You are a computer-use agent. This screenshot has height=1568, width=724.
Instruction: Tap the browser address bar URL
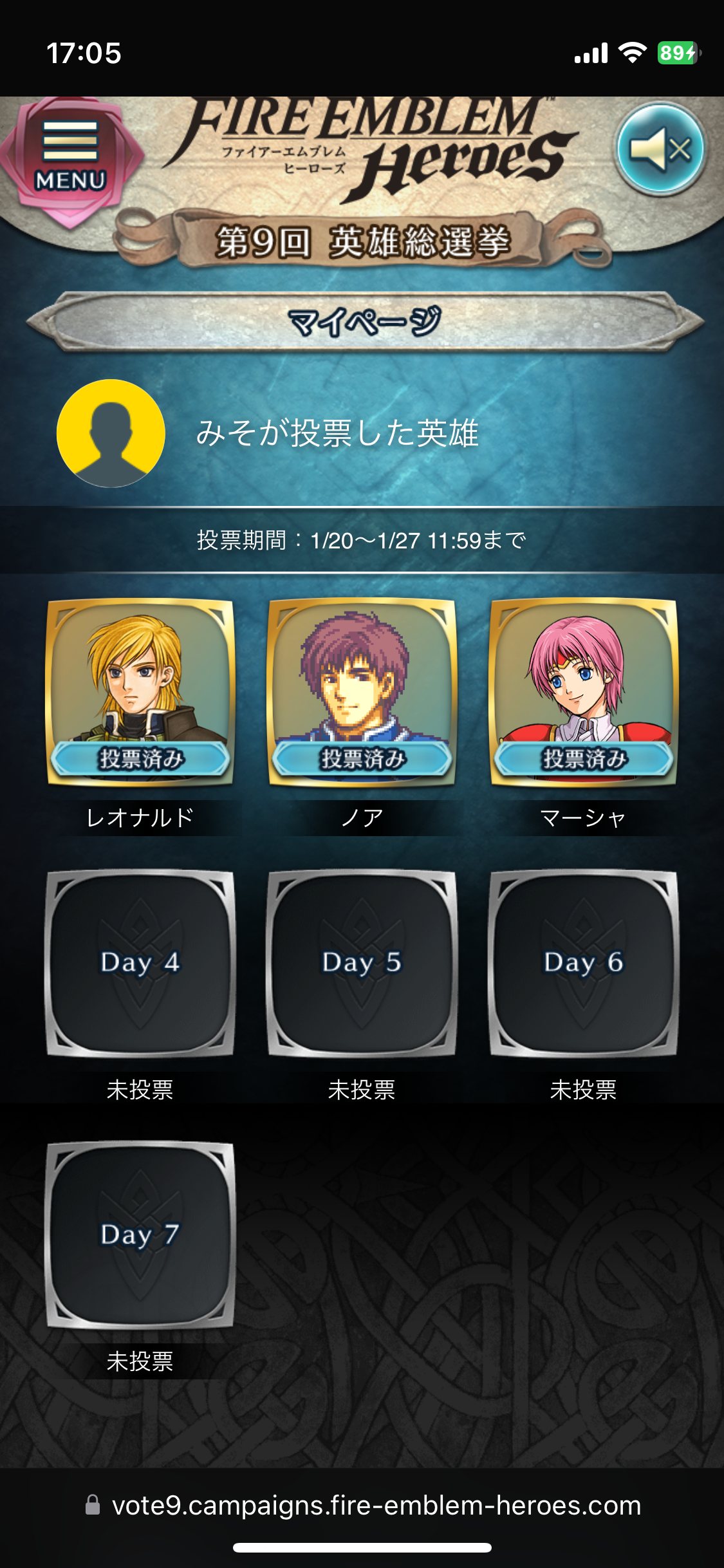[376, 1506]
